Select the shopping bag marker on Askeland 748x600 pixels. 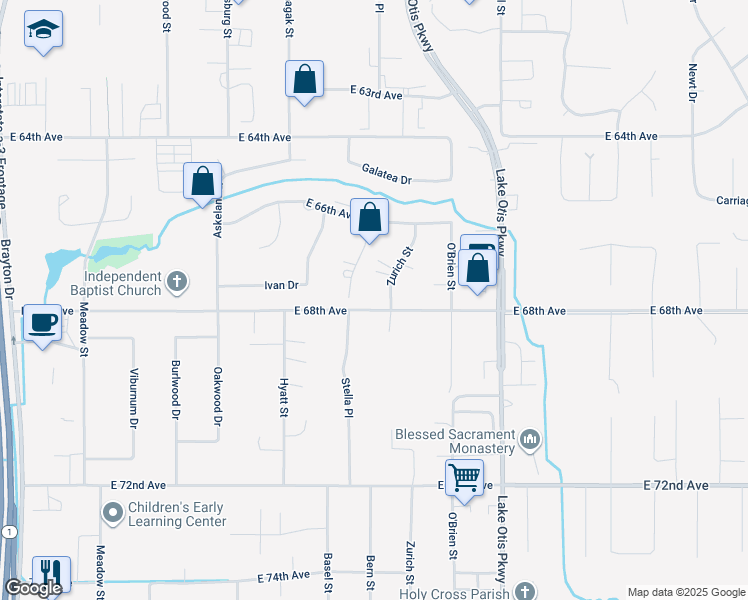point(203,183)
